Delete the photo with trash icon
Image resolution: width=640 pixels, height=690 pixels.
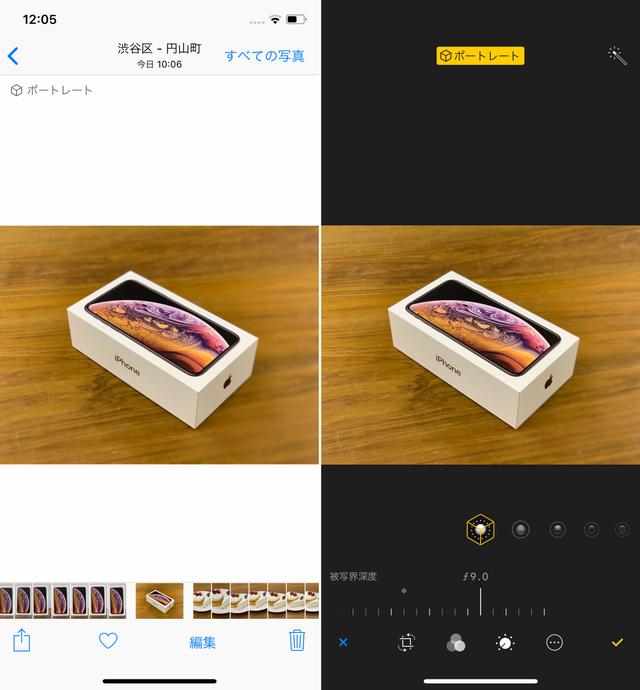click(x=297, y=641)
